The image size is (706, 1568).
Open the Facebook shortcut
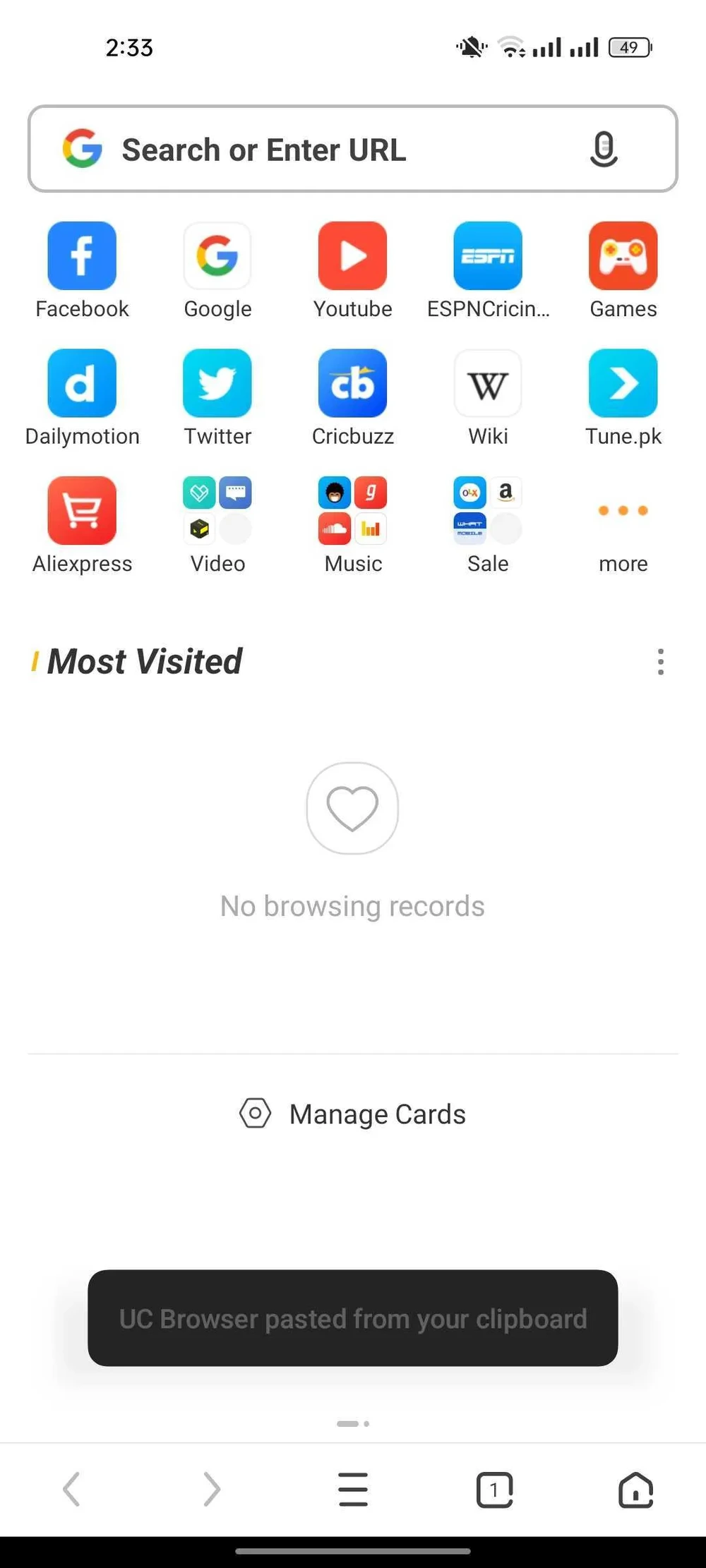pyautogui.click(x=82, y=256)
